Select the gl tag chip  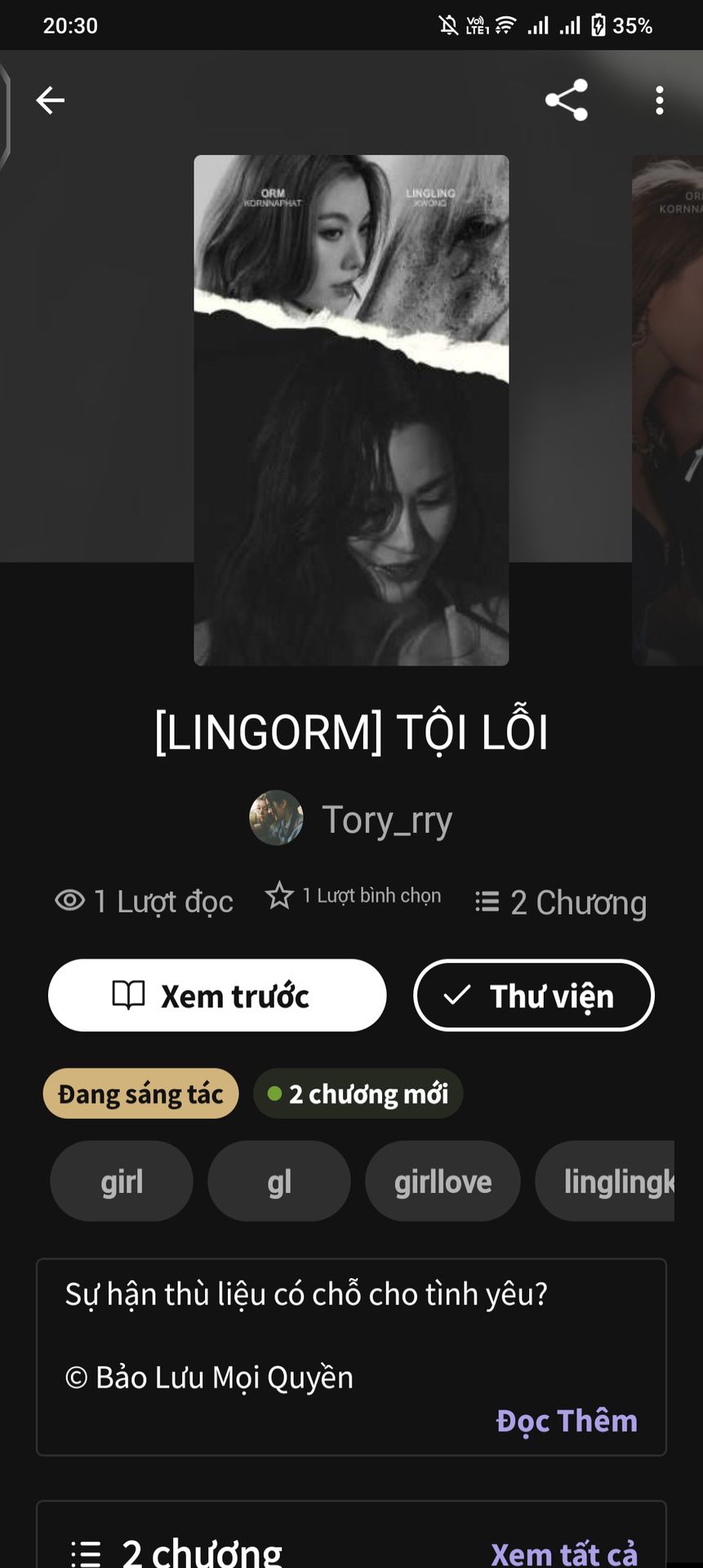click(x=279, y=1181)
